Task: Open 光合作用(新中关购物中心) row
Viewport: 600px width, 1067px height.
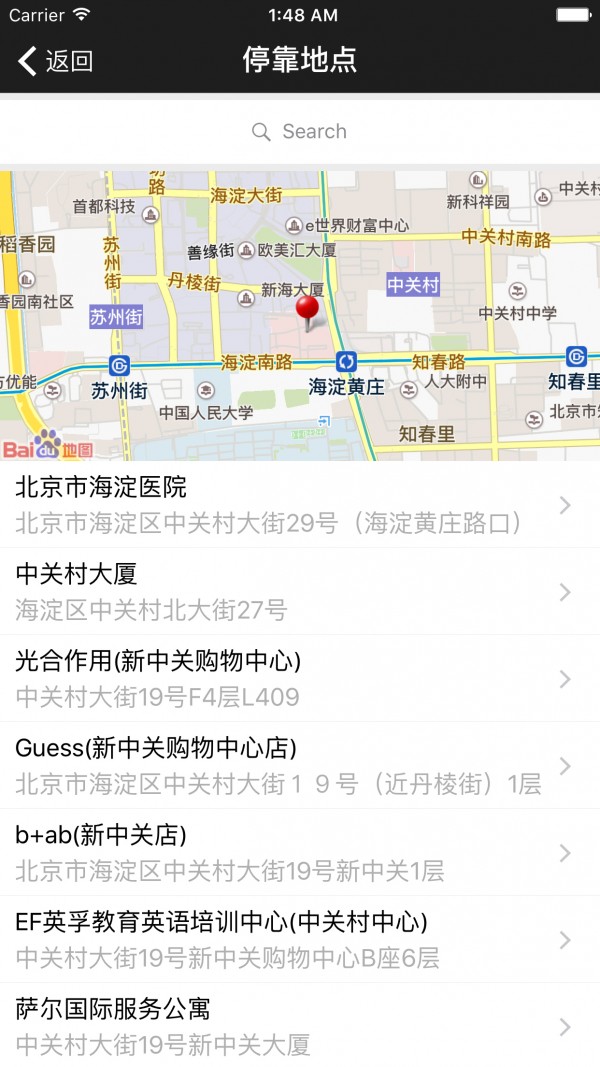Action: 300,678
